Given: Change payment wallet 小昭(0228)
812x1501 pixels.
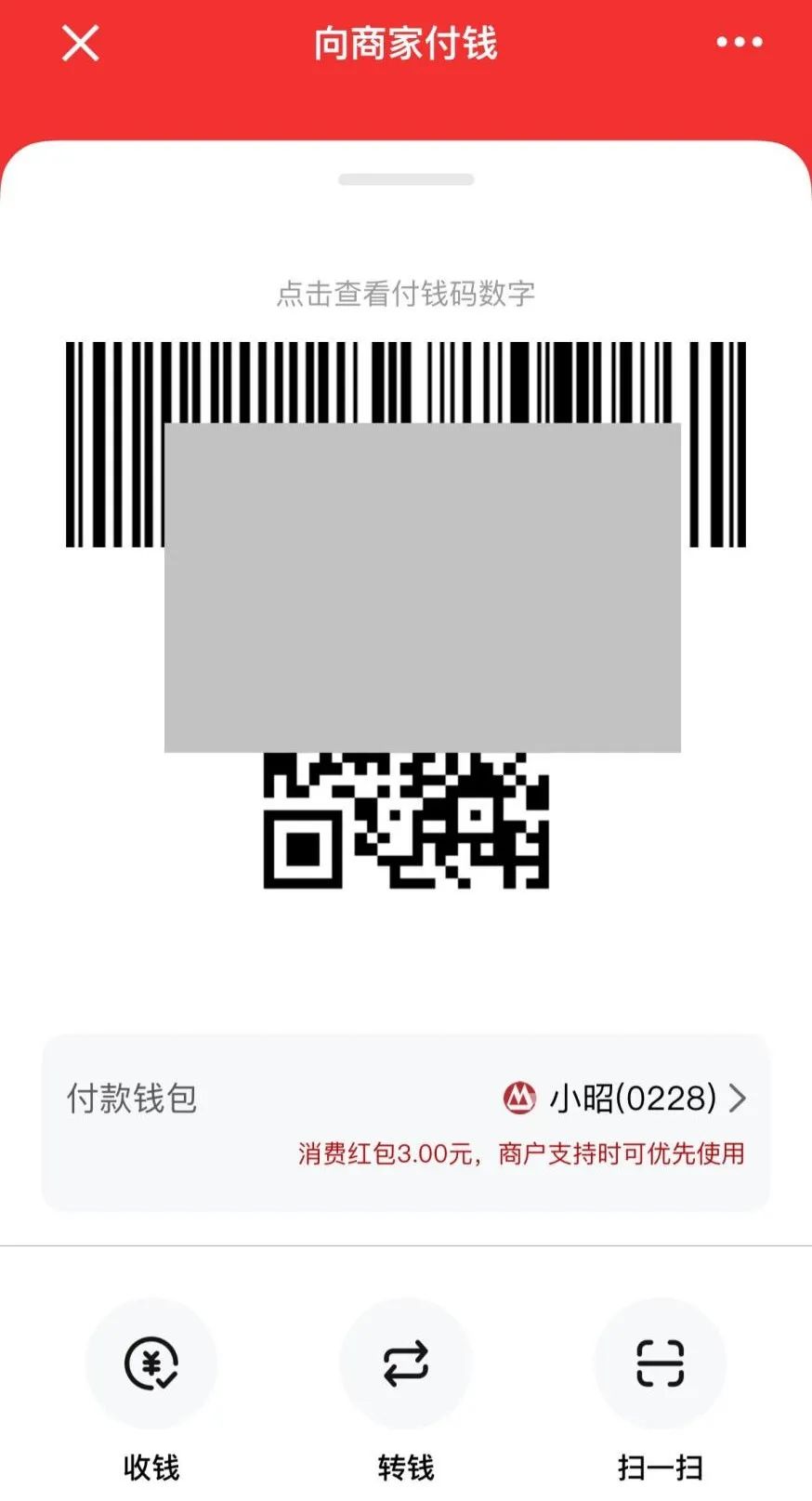Looking at the screenshot, I should coord(622,1099).
